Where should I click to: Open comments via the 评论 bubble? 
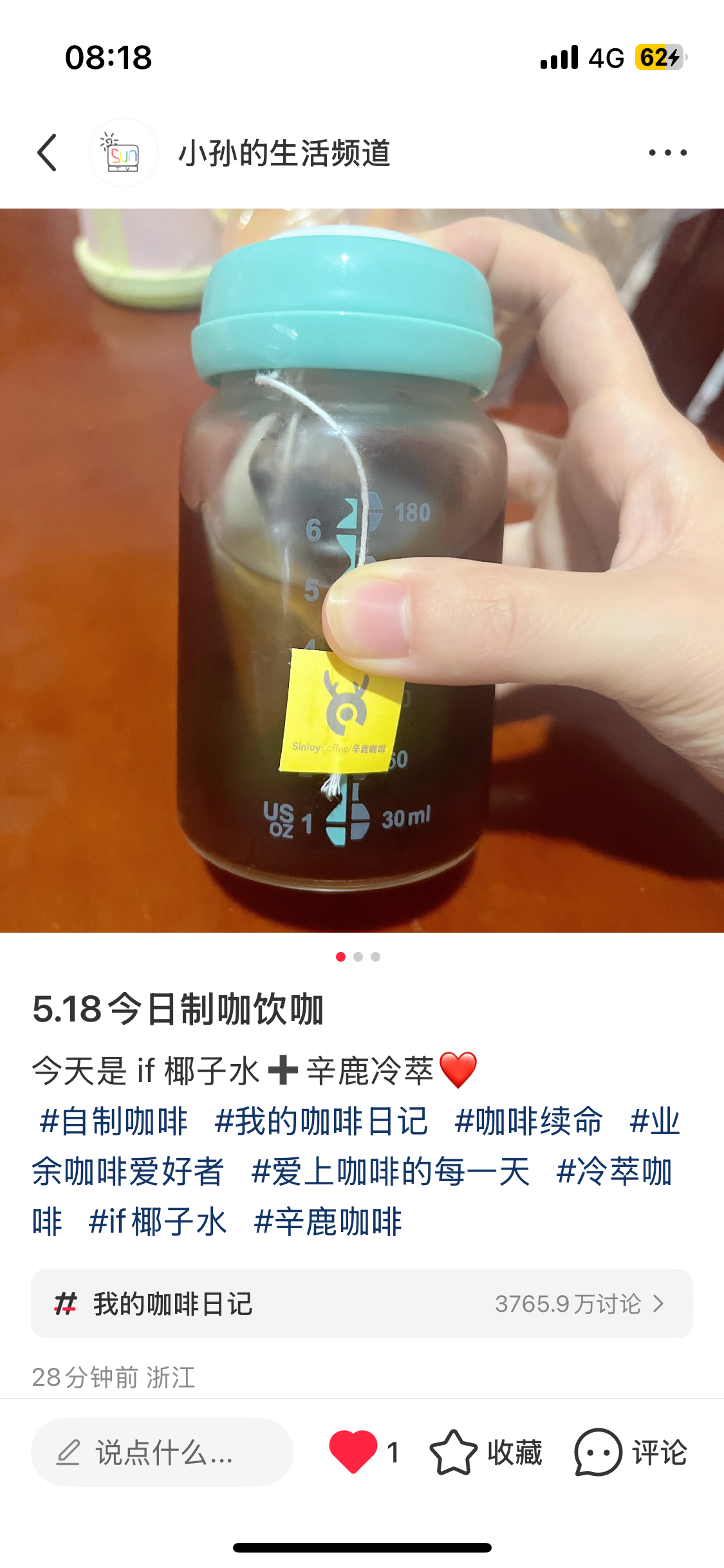point(631,1452)
